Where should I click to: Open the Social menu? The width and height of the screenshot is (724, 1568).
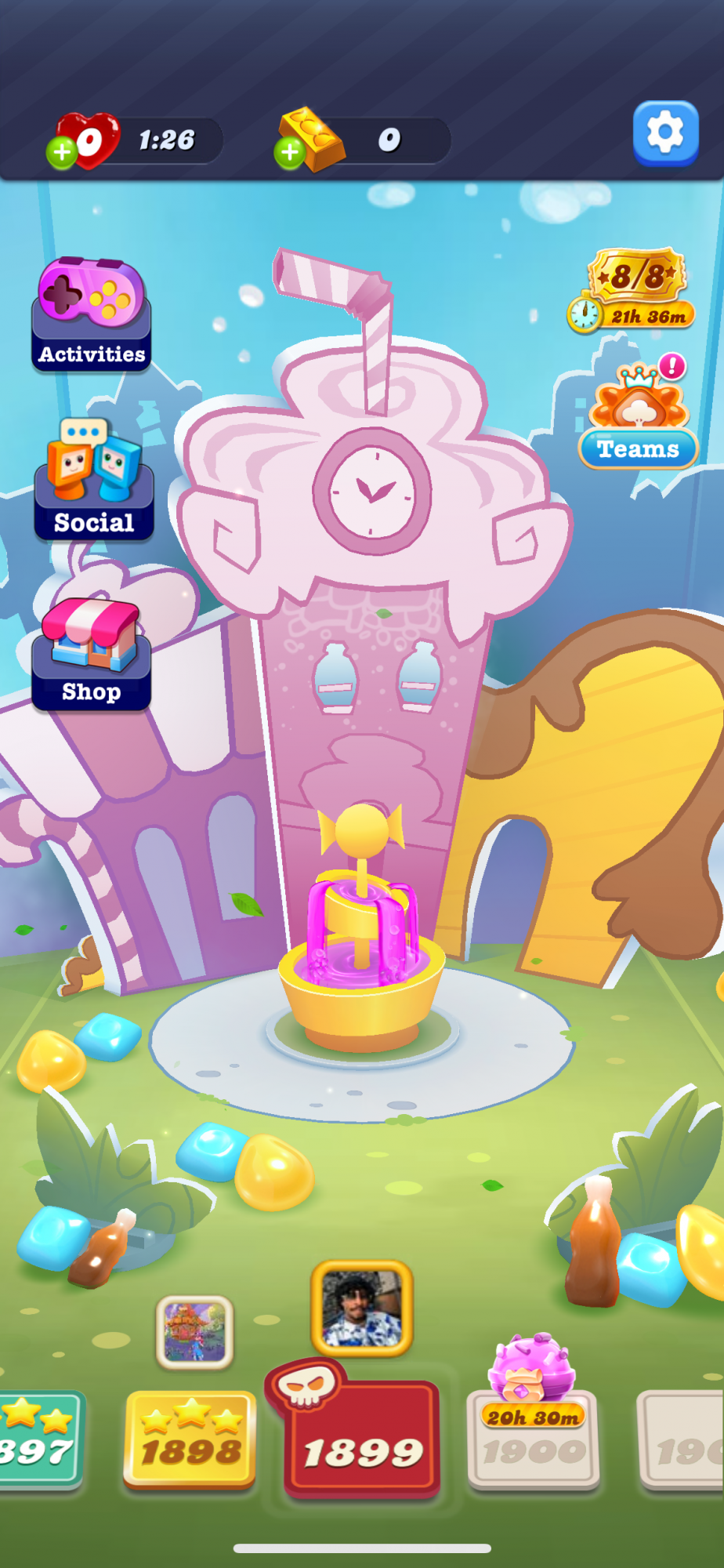[x=93, y=480]
